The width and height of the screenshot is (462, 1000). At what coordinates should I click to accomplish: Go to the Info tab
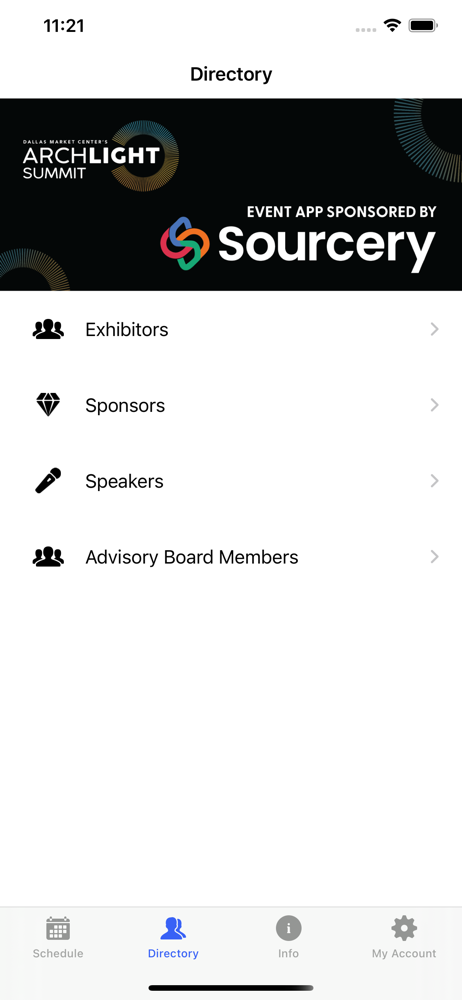coord(288,938)
